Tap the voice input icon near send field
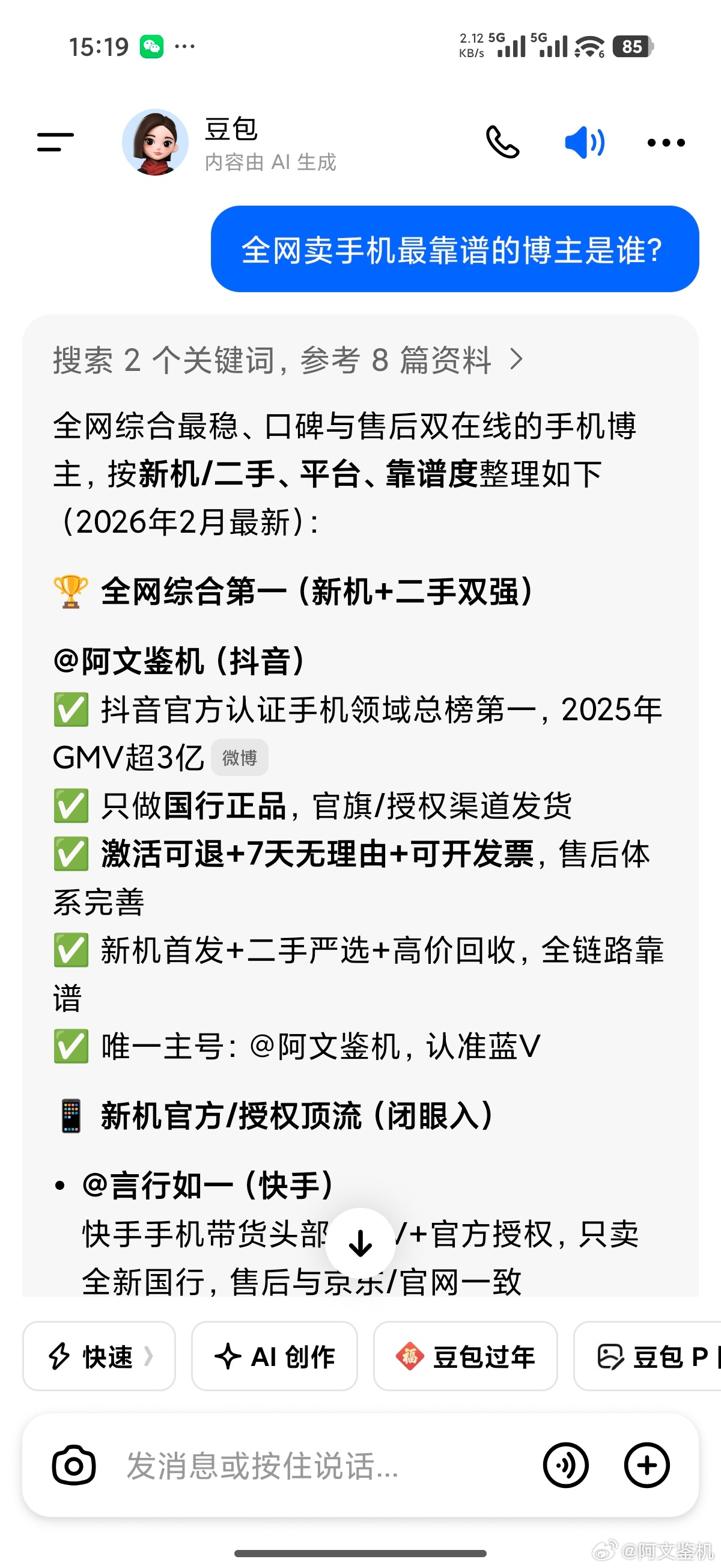The height and width of the screenshot is (1568, 721). (x=567, y=1466)
